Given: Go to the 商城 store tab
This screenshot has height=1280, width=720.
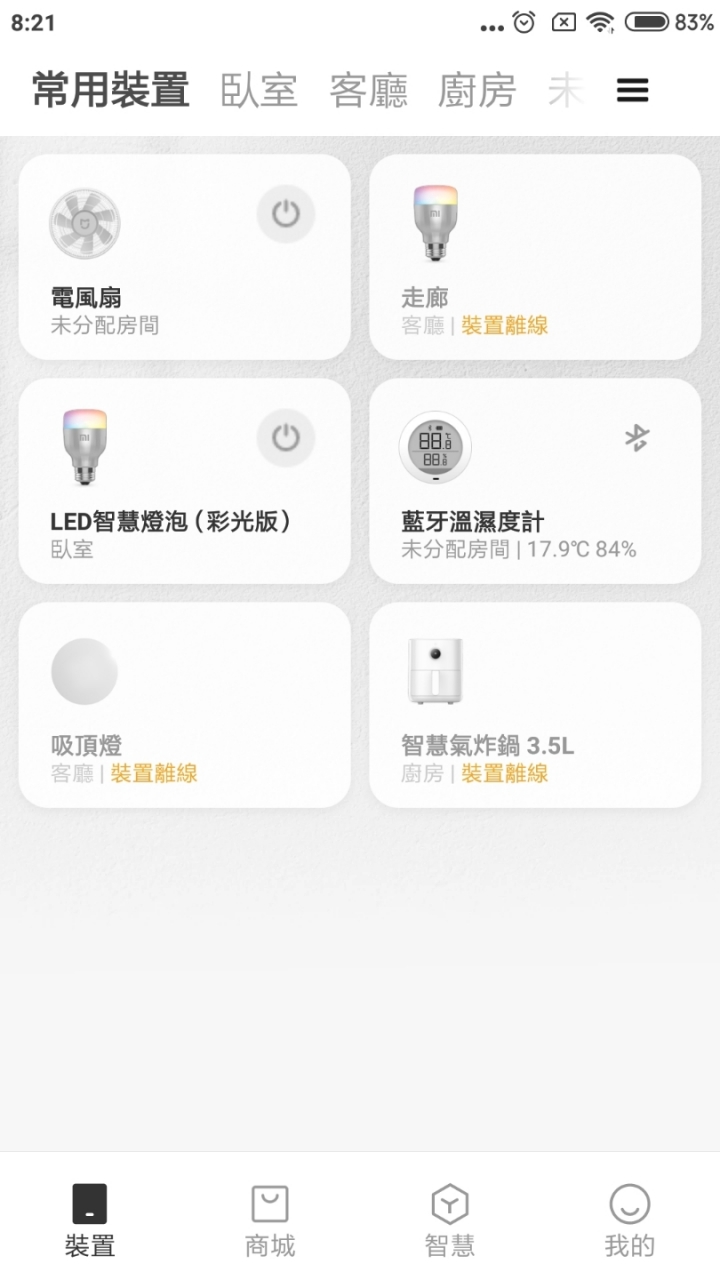Looking at the screenshot, I should [x=270, y=1220].
